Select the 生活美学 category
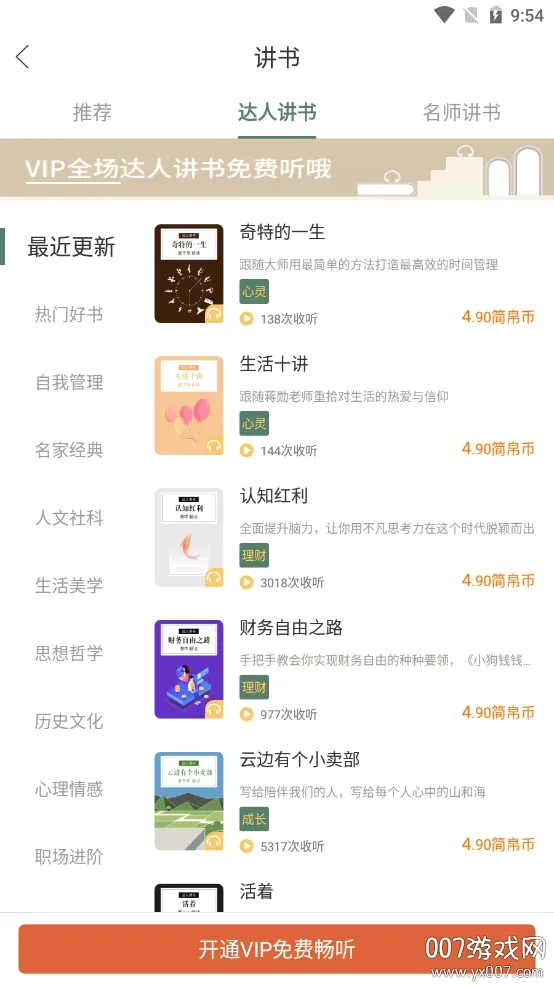554x986 pixels. [69, 585]
